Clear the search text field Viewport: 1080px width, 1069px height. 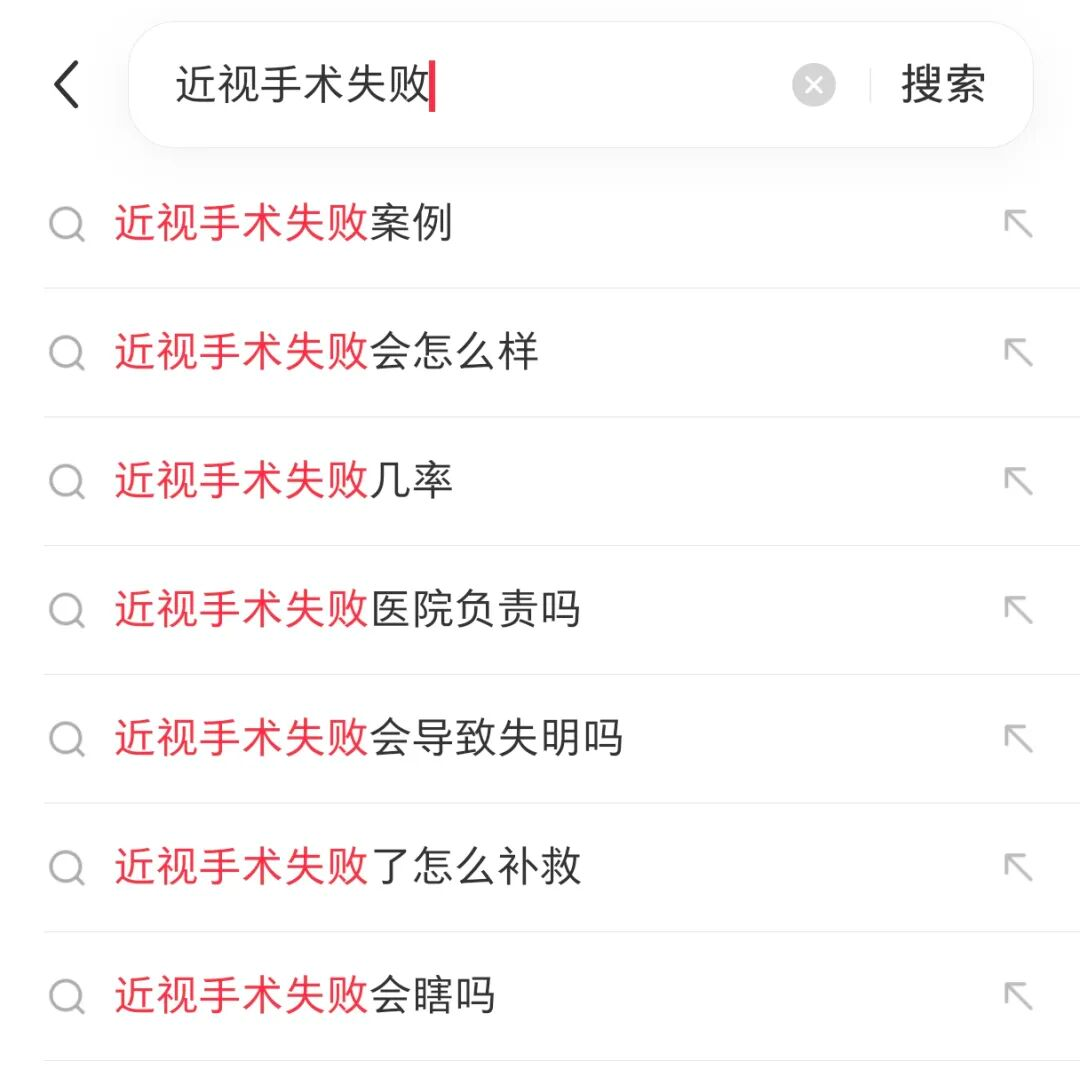click(x=813, y=85)
